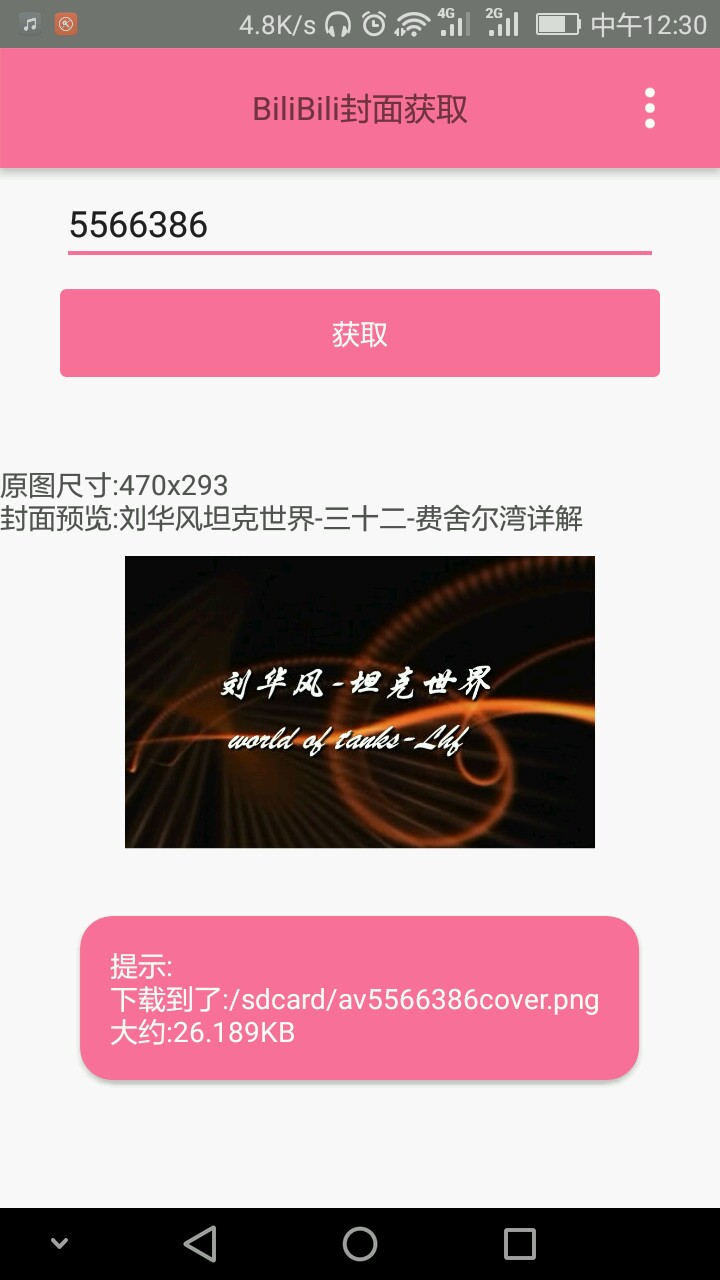Screen dimensions: 720x1280
Task: Open the three-dot overflow menu
Action: [650, 108]
